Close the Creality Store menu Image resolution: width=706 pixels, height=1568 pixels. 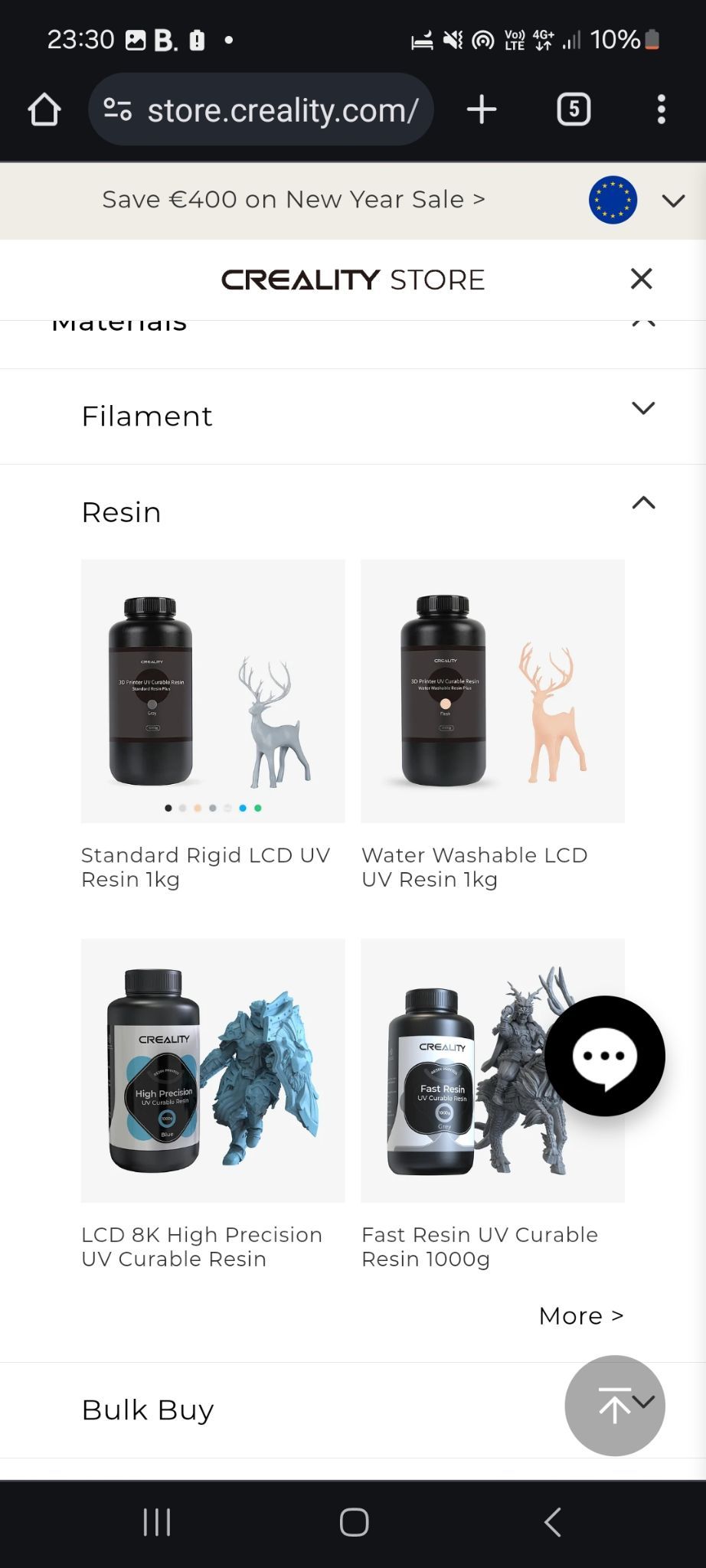pos(641,279)
